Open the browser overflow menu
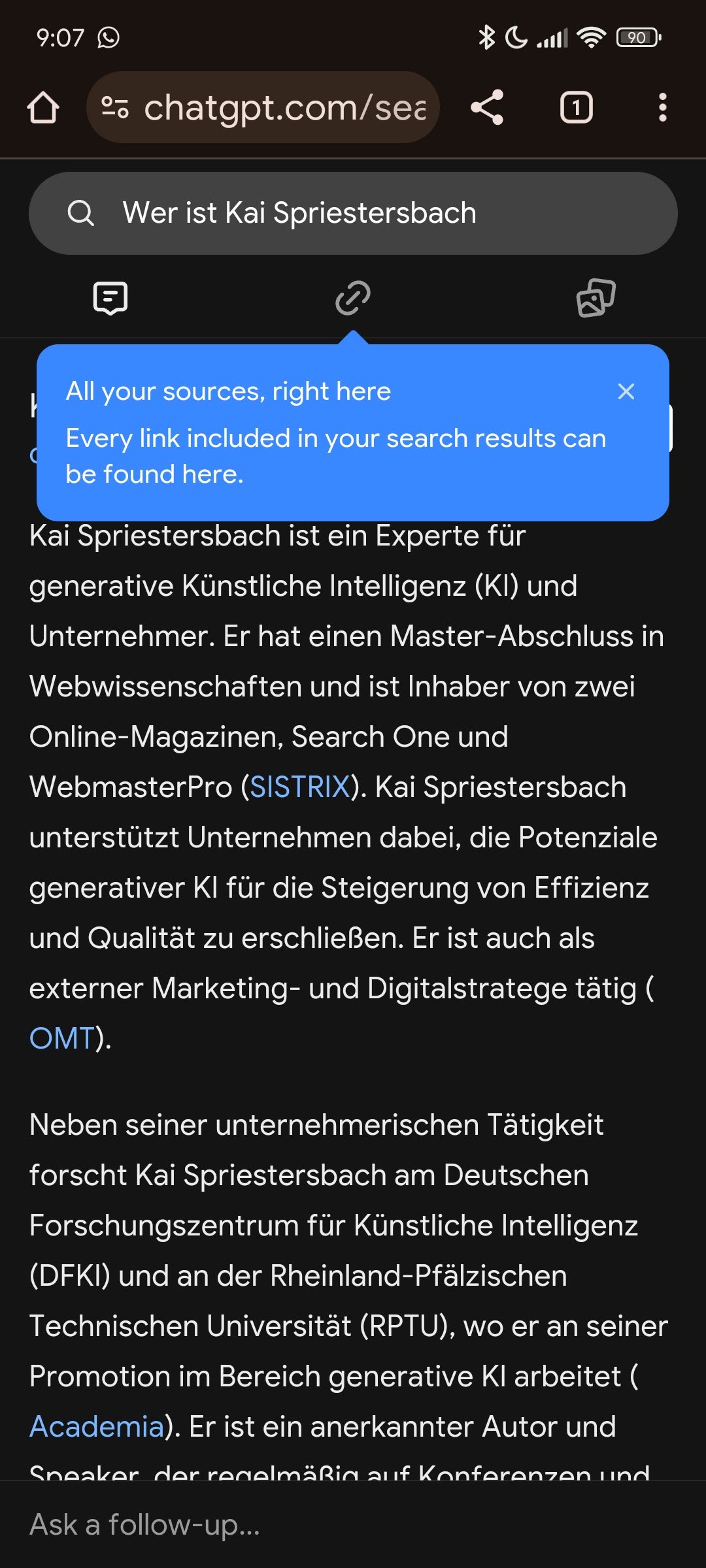706x1568 pixels. point(663,107)
